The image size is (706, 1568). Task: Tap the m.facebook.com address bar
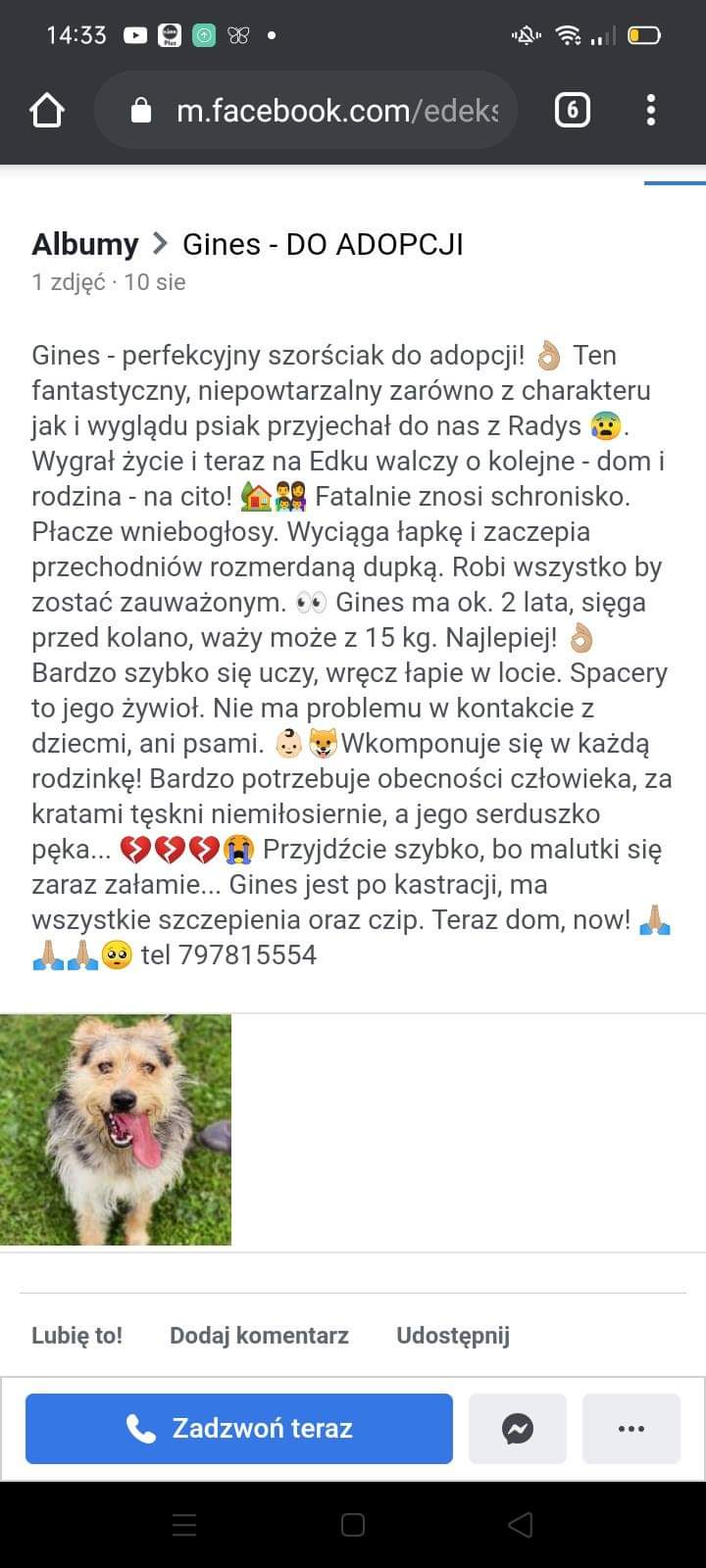[324, 111]
